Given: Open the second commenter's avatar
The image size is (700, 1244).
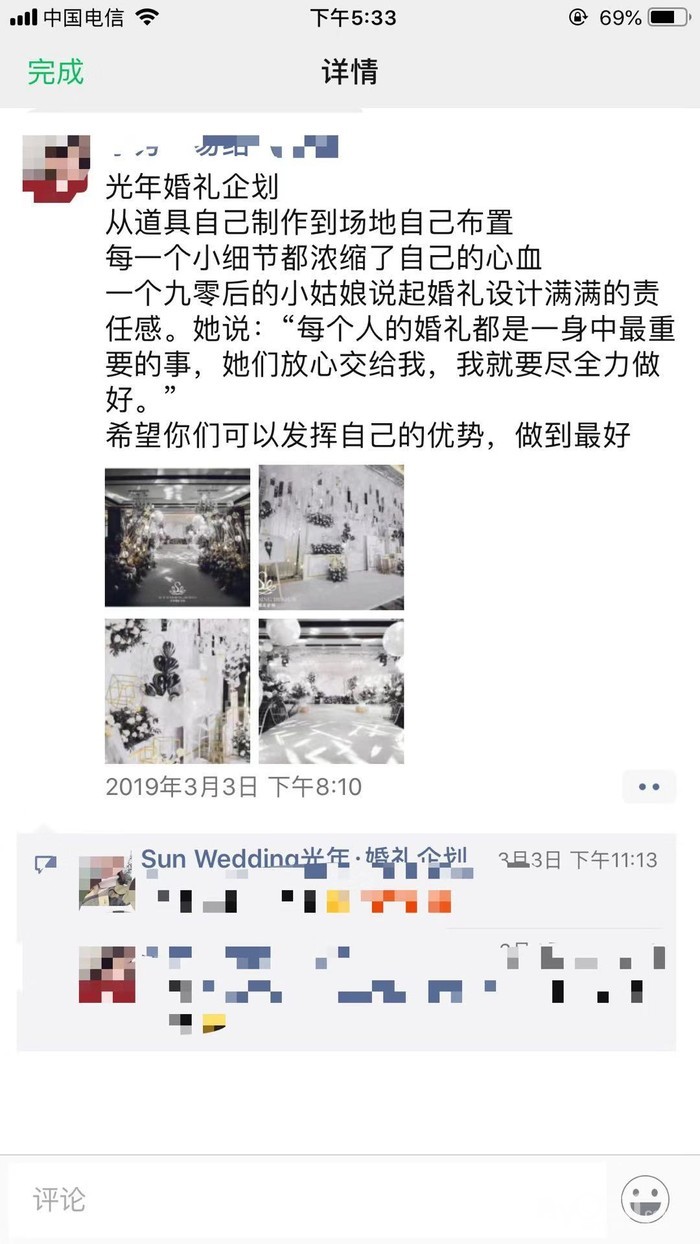Looking at the screenshot, I should [107, 974].
